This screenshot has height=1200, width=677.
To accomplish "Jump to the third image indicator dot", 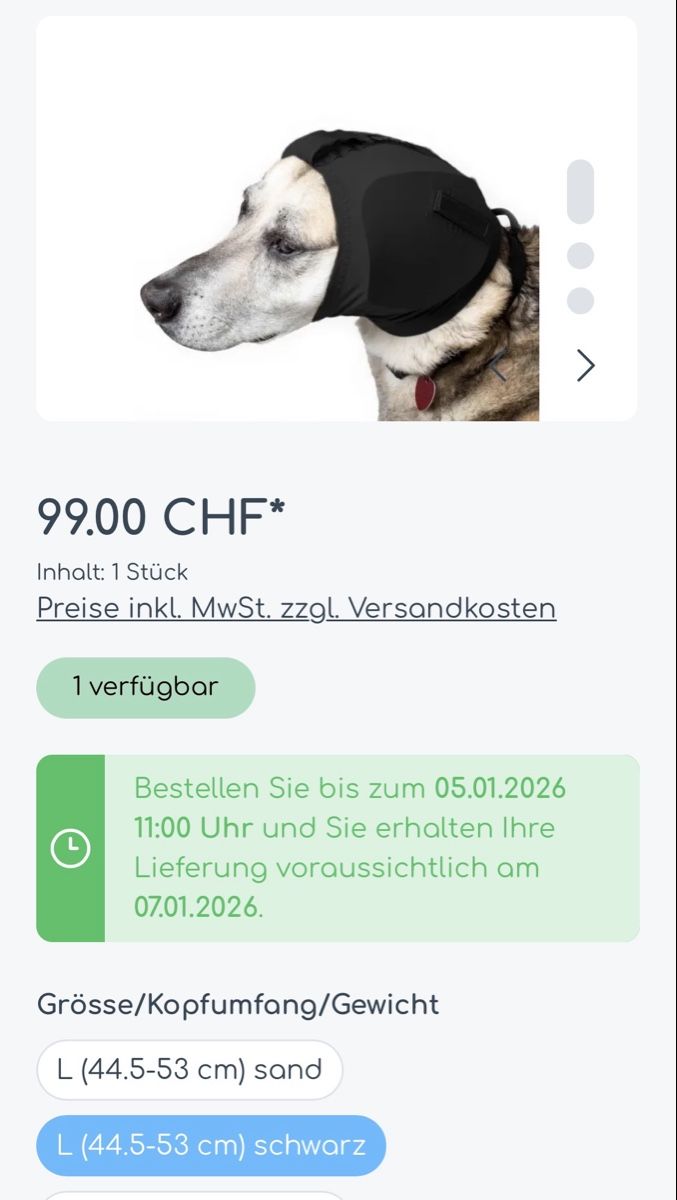I will point(580,300).
